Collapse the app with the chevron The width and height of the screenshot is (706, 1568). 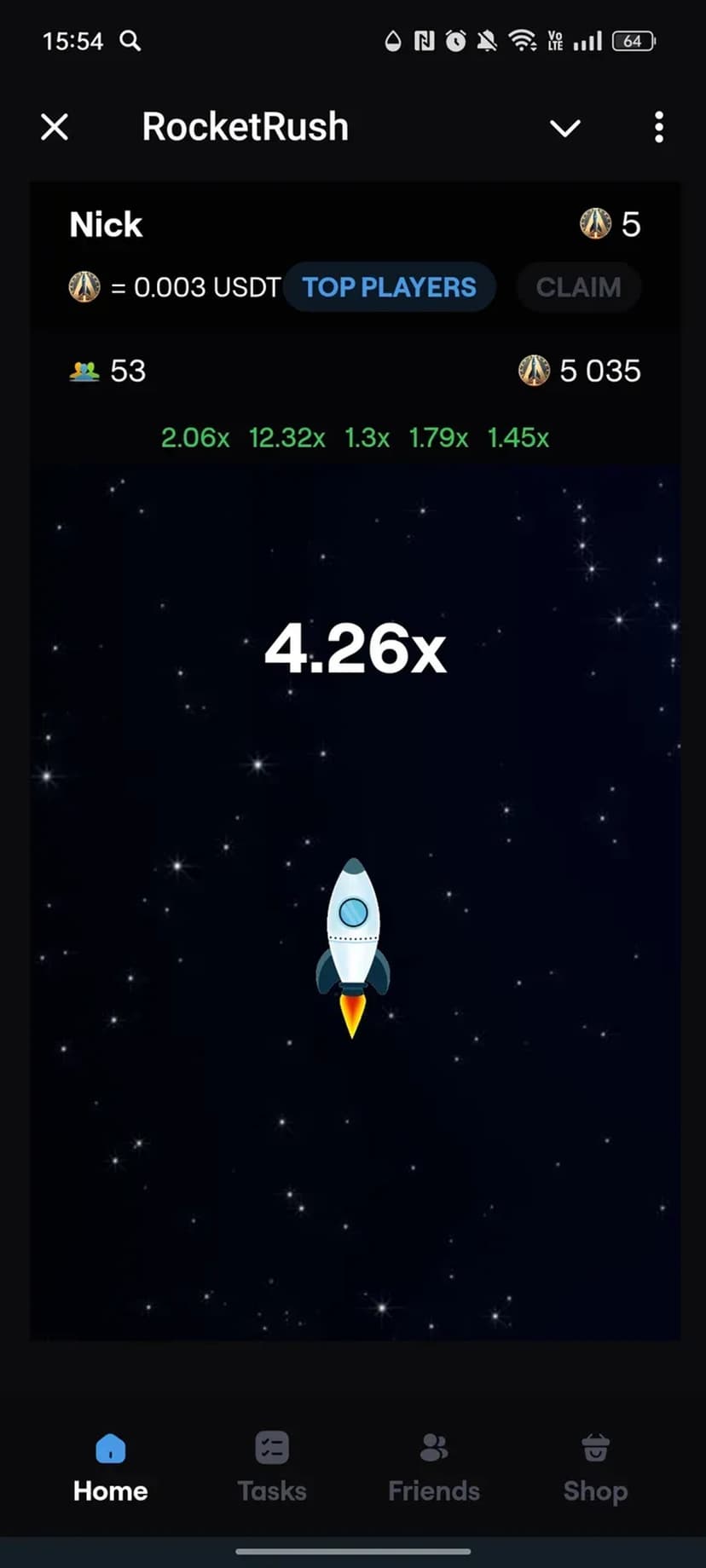[x=564, y=128]
